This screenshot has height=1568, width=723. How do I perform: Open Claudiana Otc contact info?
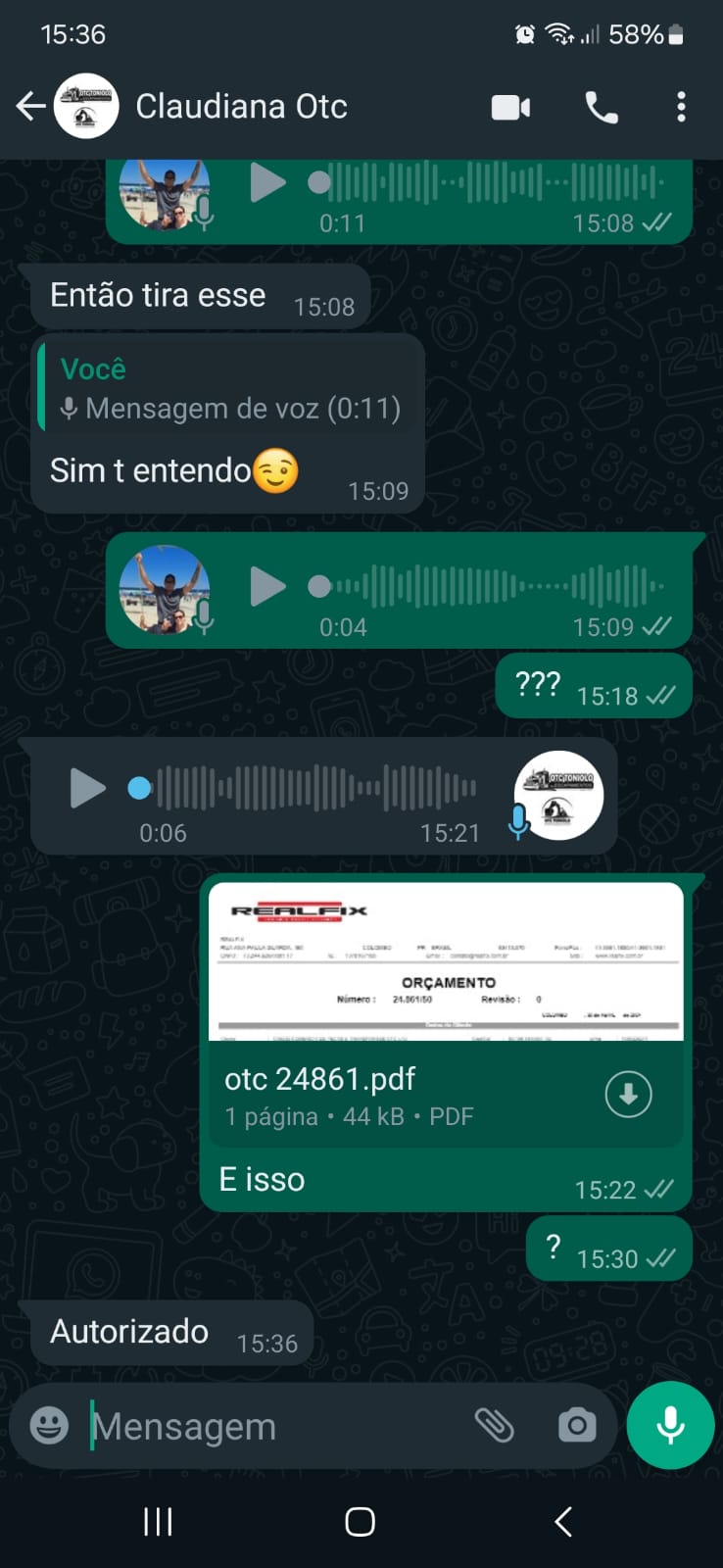(x=241, y=106)
